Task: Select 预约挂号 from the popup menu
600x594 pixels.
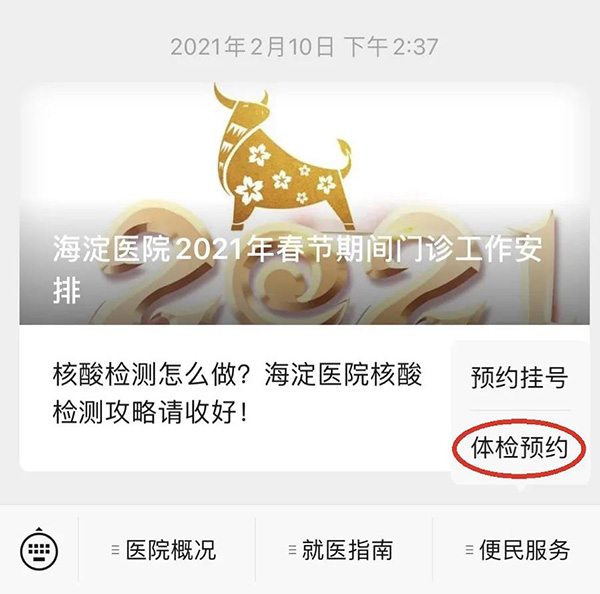Action: point(519,378)
